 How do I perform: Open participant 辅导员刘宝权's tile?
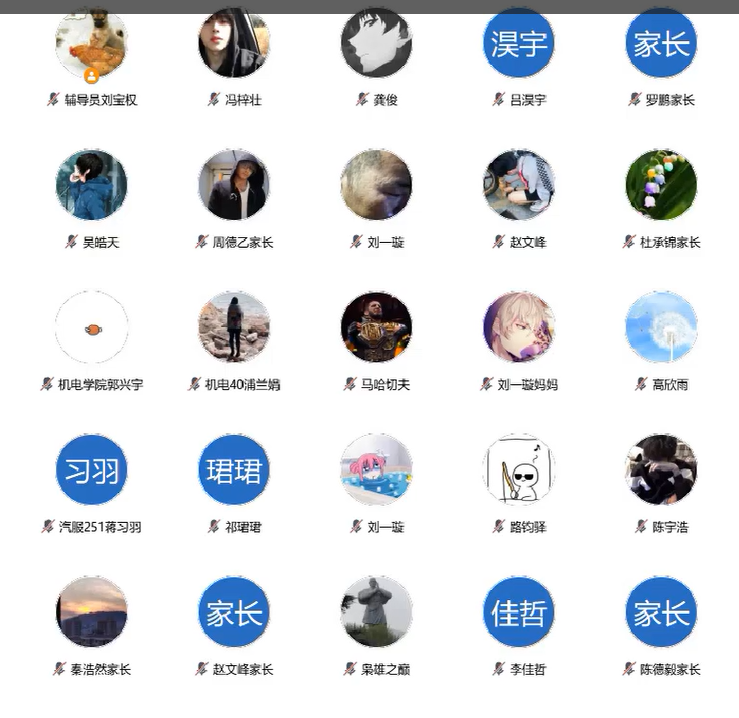pos(91,44)
